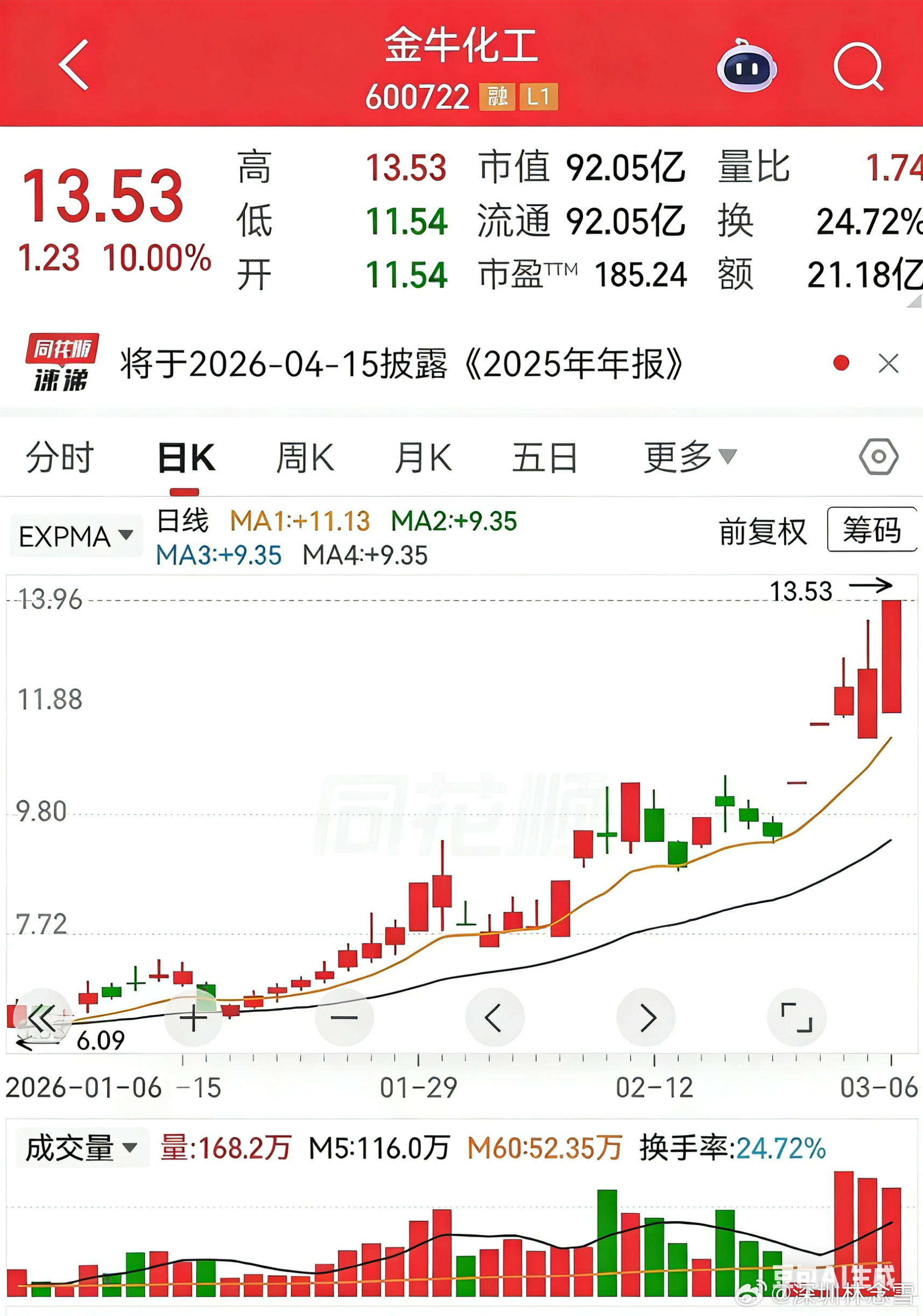Viewport: 923px width, 1316px height.
Task: Change the 前复权 price adjustment mode
Action: tap(763, 531)
